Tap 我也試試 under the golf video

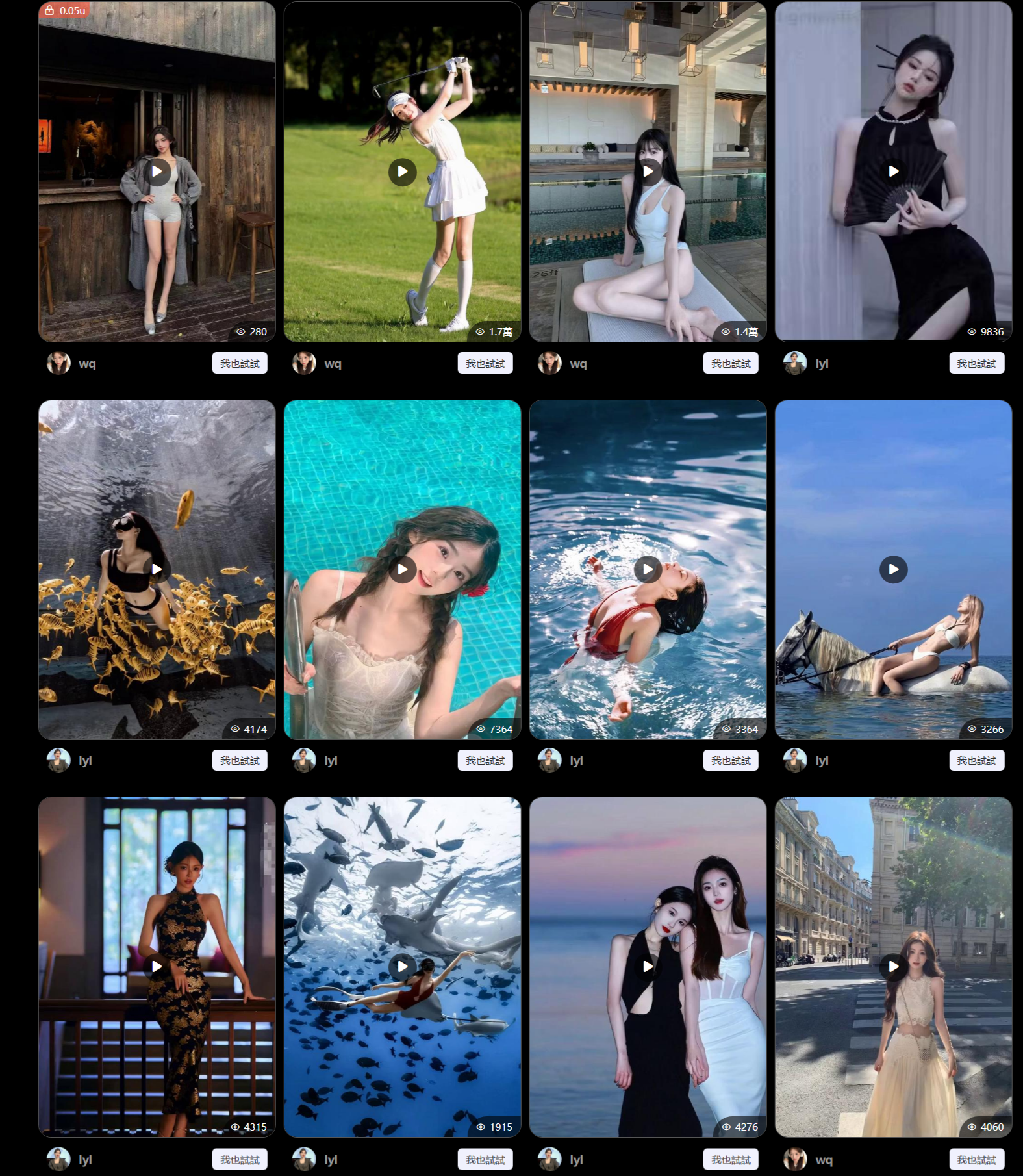tap(485, 363)
